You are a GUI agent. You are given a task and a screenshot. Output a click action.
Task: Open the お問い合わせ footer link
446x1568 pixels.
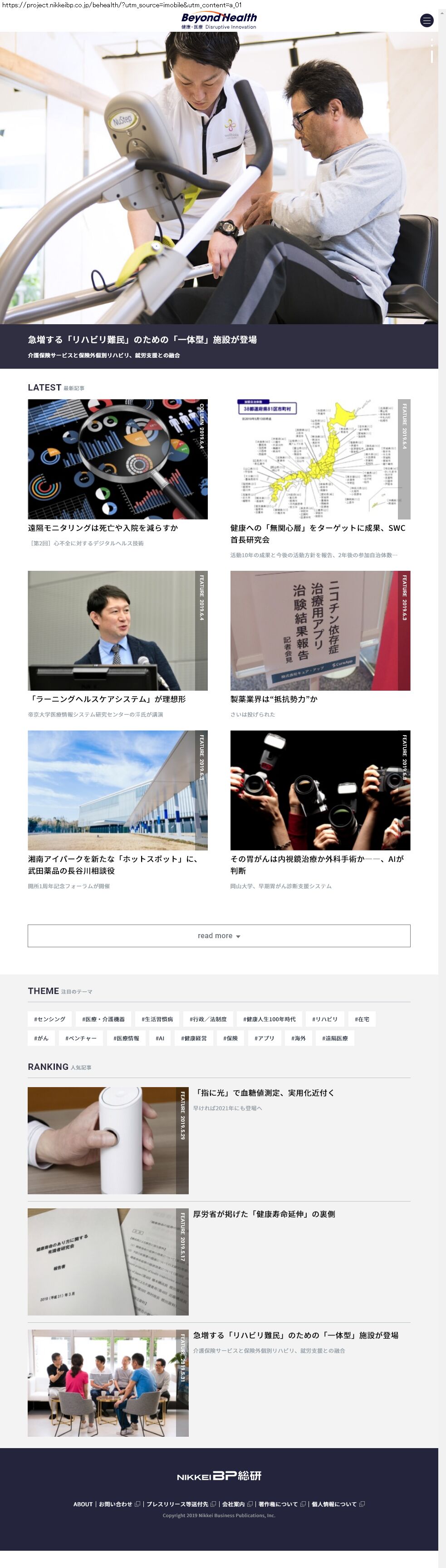[x=116, y=1504]
